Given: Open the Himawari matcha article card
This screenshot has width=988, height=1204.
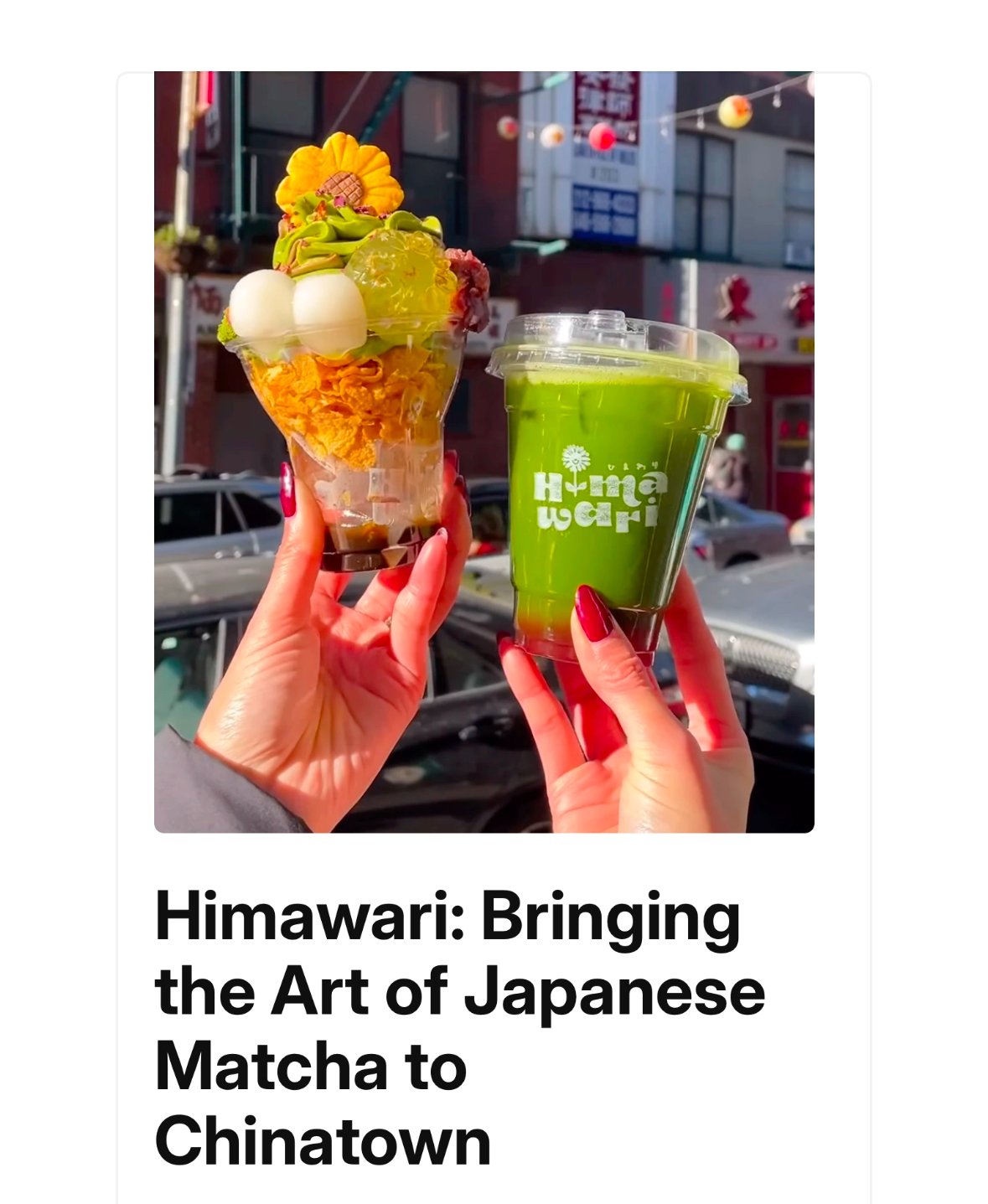Looking at the screenshot, I should pyautogui.click(x=459, y=1028).
